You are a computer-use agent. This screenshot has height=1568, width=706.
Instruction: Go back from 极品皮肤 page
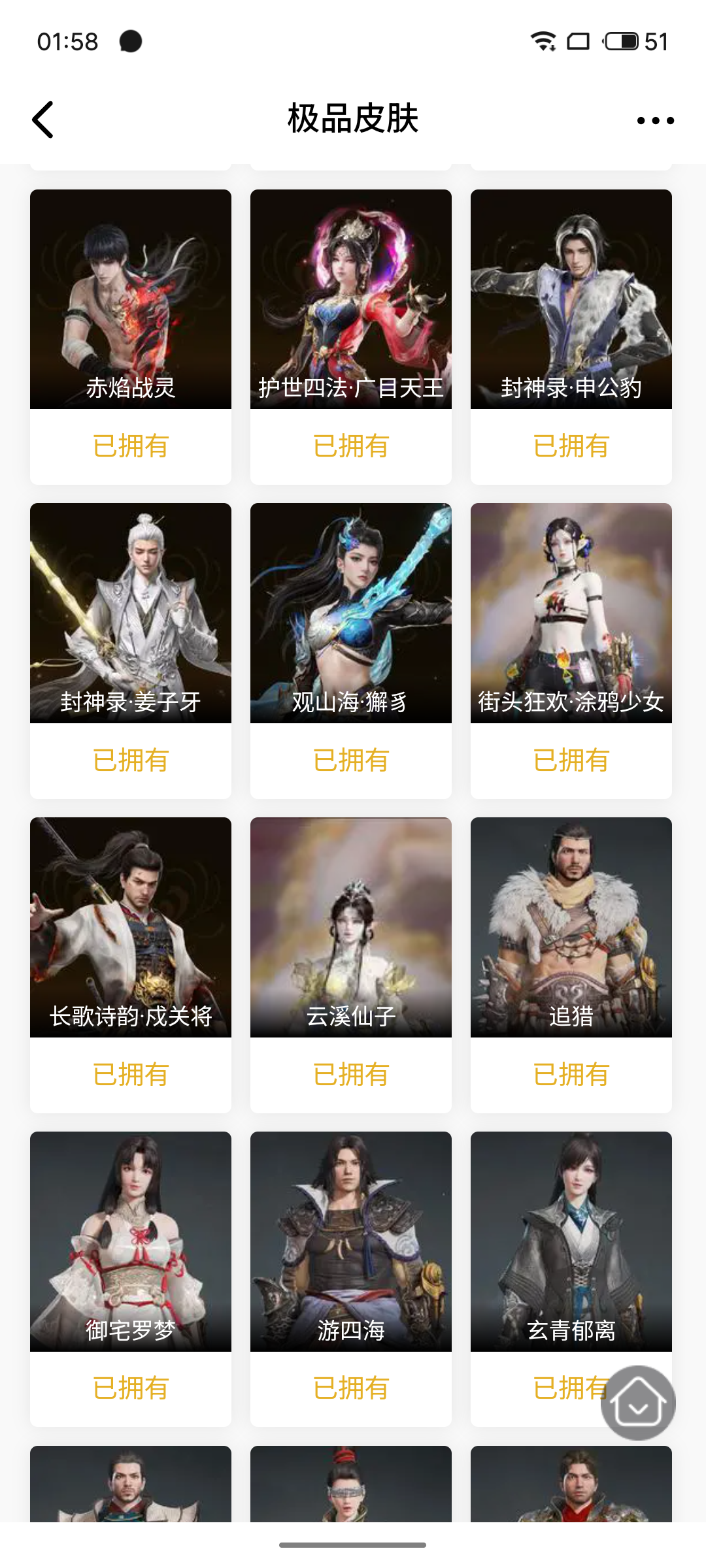43,120
